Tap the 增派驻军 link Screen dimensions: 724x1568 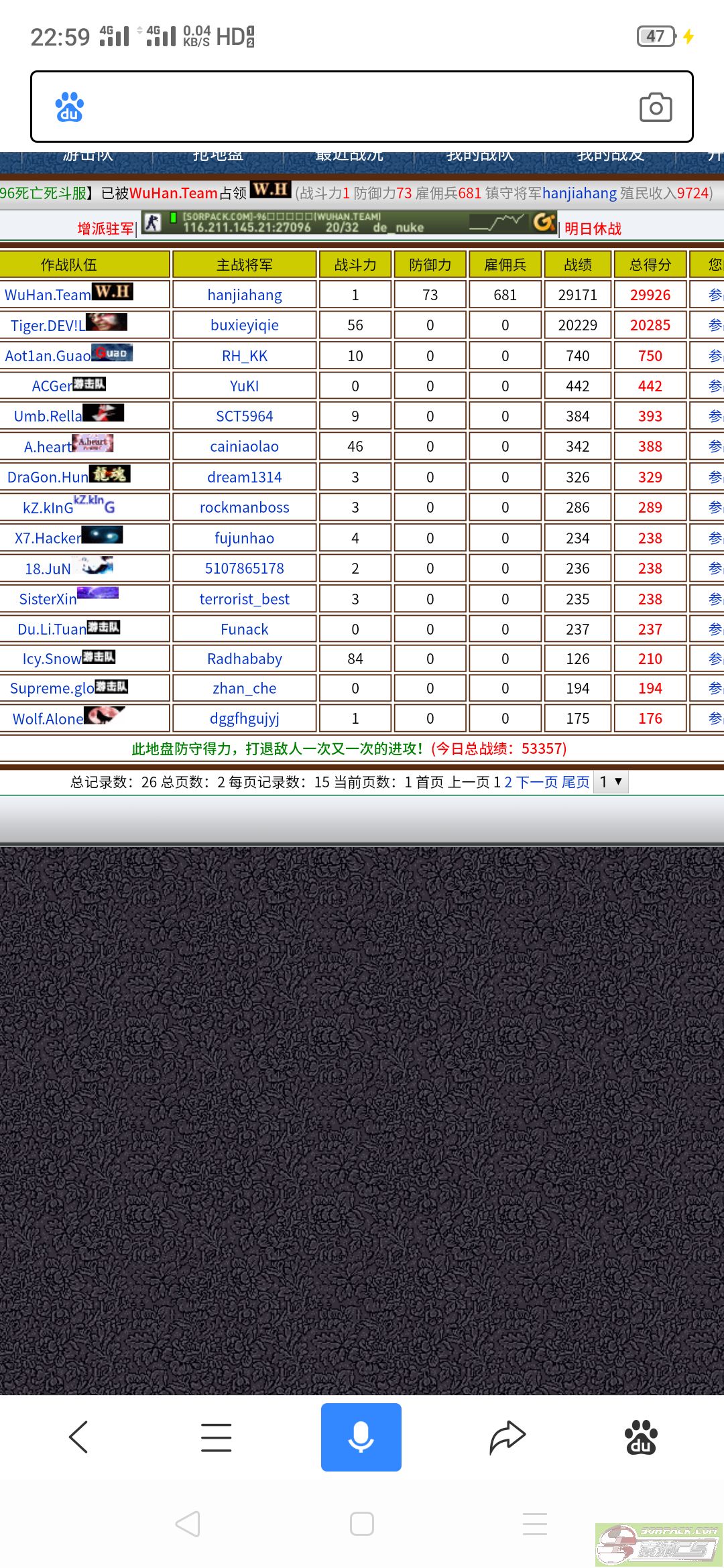click(105, 228)
